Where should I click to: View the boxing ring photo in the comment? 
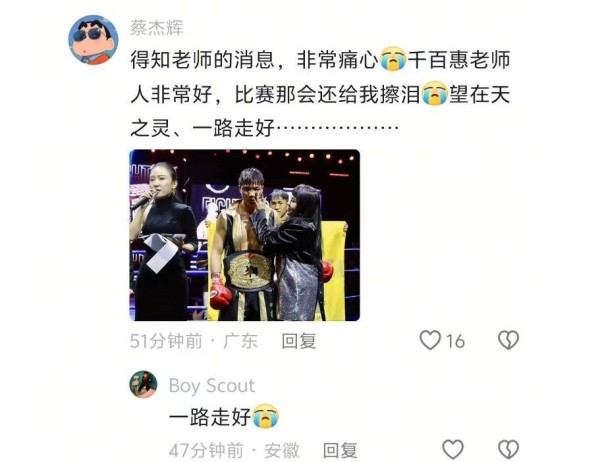coord(245,235)
